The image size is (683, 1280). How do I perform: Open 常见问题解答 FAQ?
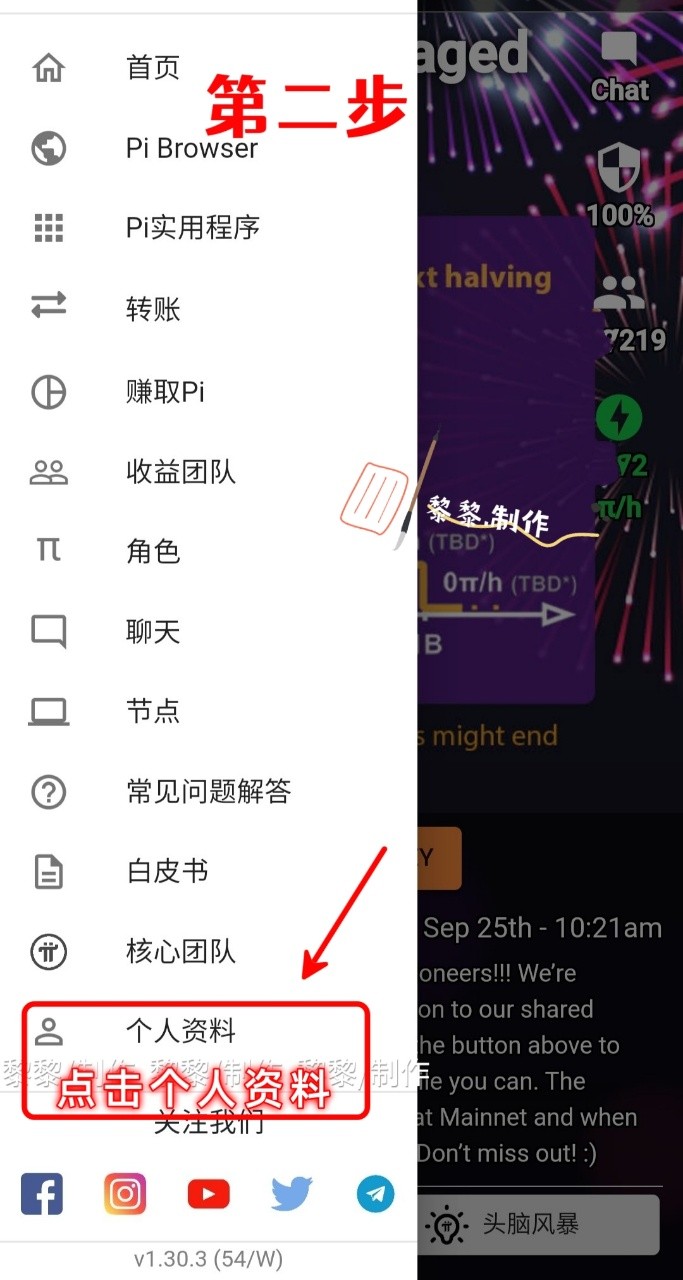tap(208, 792)
